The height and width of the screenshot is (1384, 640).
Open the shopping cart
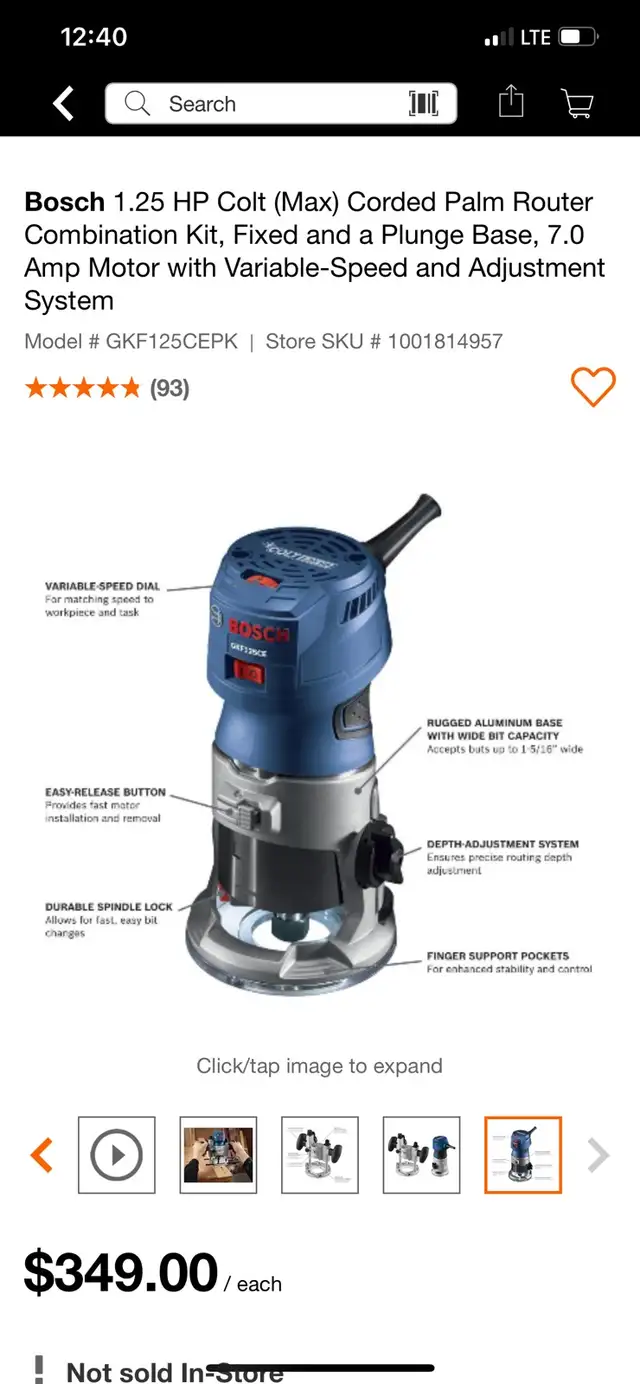pyautogui.click(x=576, y=103)
